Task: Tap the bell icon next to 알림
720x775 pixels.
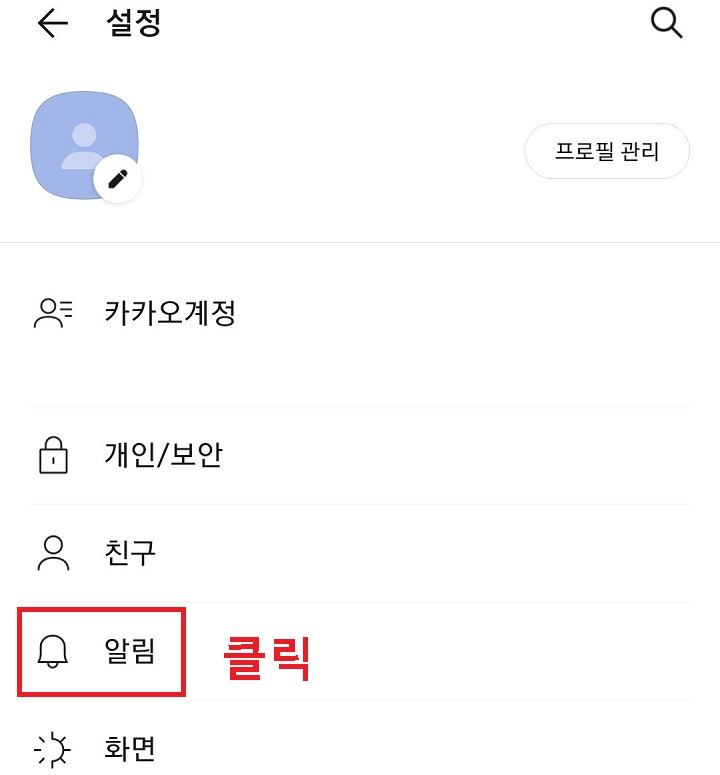Action: tap(52, 651)
